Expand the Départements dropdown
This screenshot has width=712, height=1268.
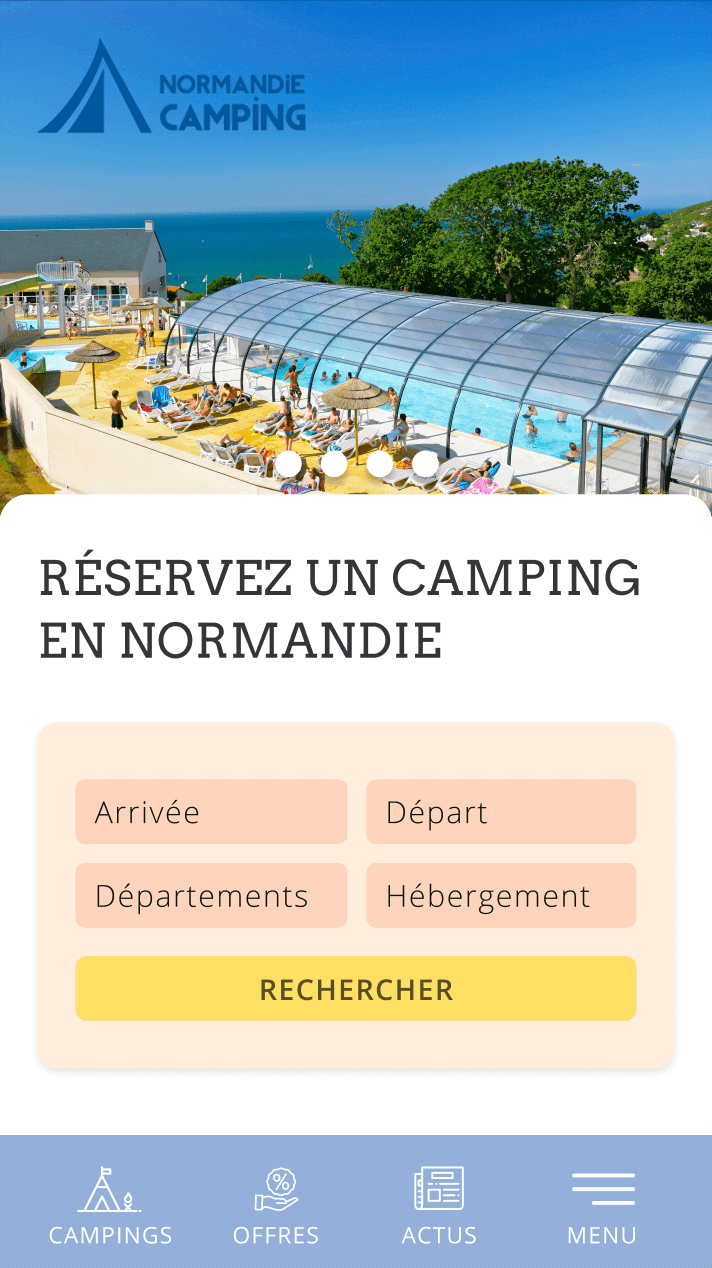pyautogui.click(x=211, y=896)
